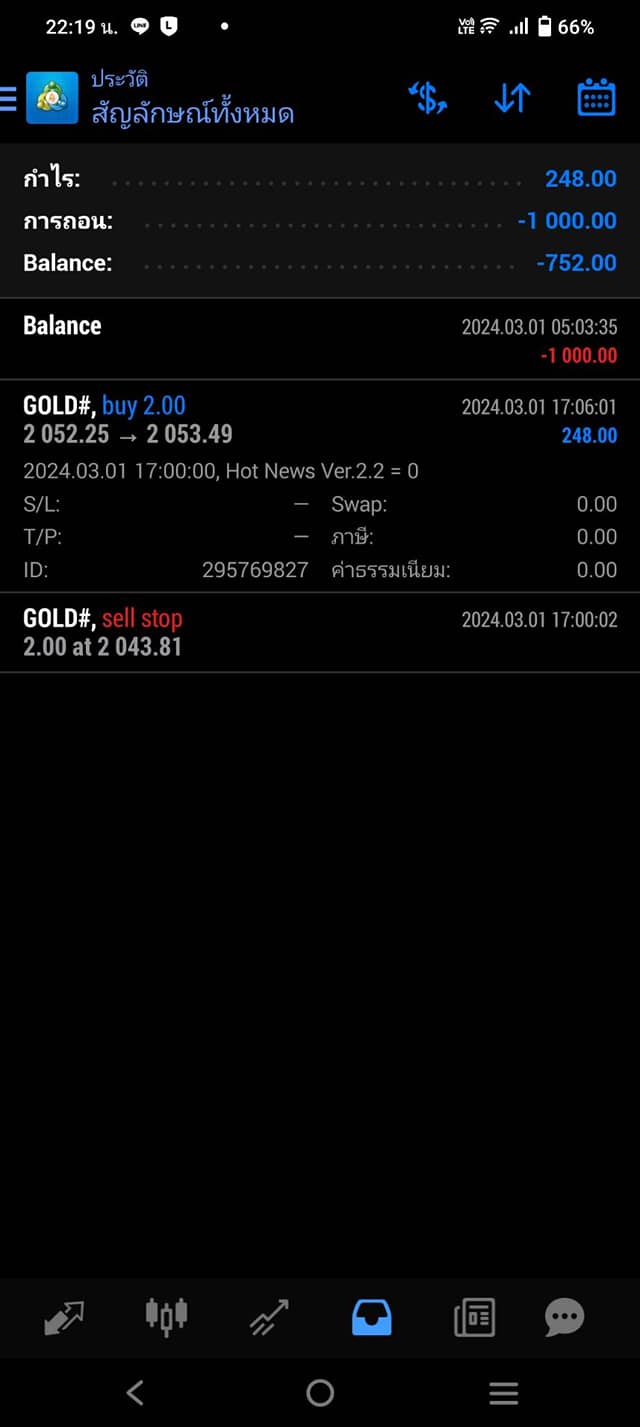Open the calendar date range picker
Screen dimensions: 640x1427
tap(596, 98)
